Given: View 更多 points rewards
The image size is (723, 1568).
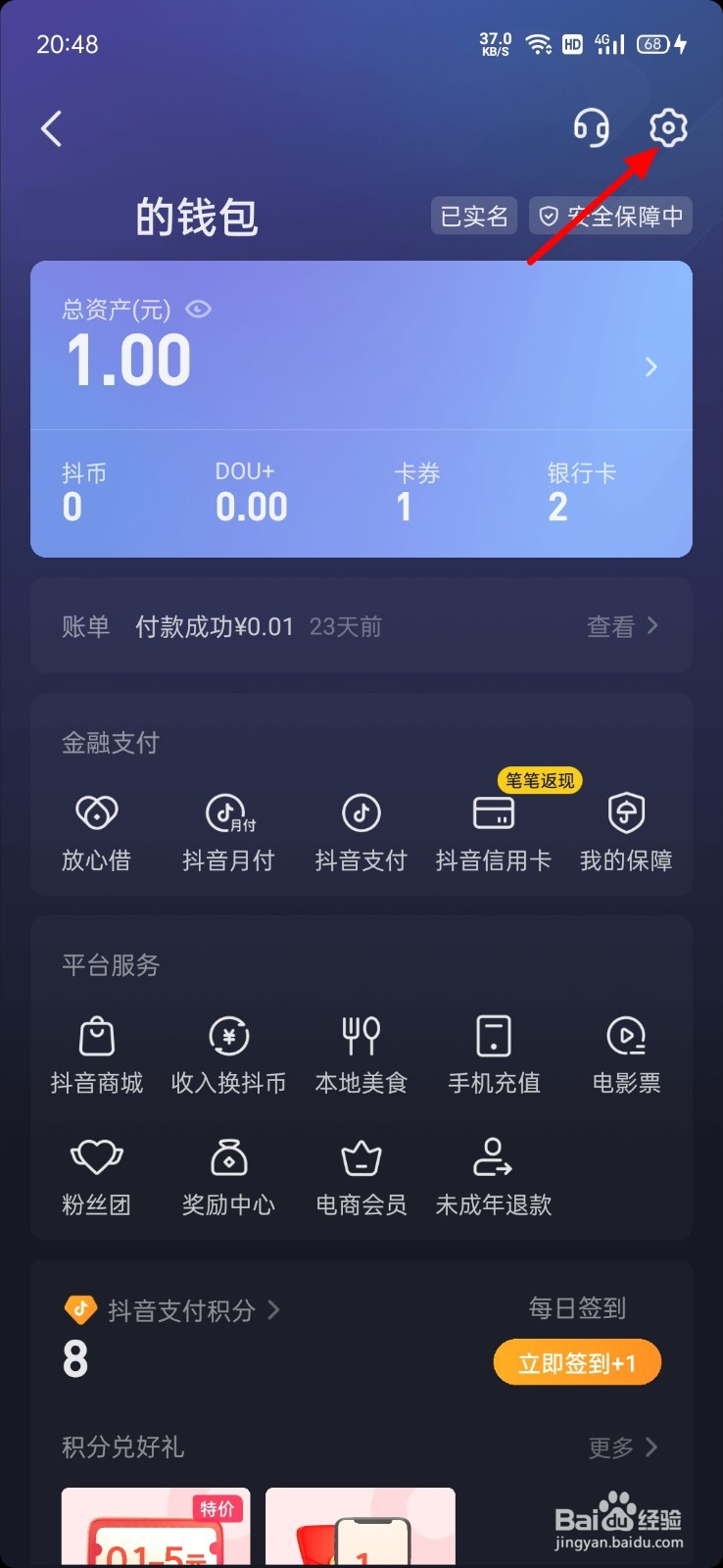Looking at the screenshot, I should point(623,1447).
